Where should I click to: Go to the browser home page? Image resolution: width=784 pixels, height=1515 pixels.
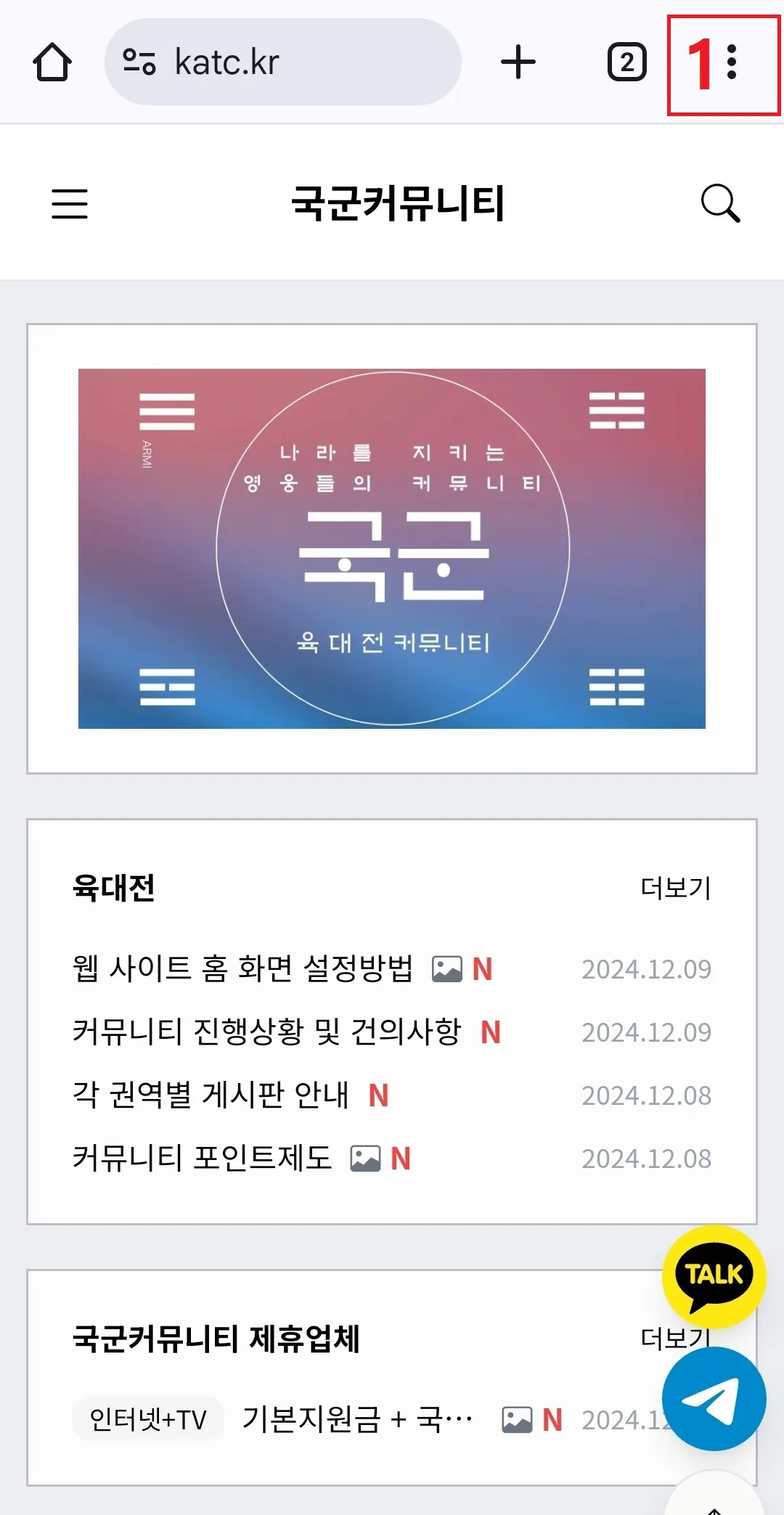coord(52,62)
